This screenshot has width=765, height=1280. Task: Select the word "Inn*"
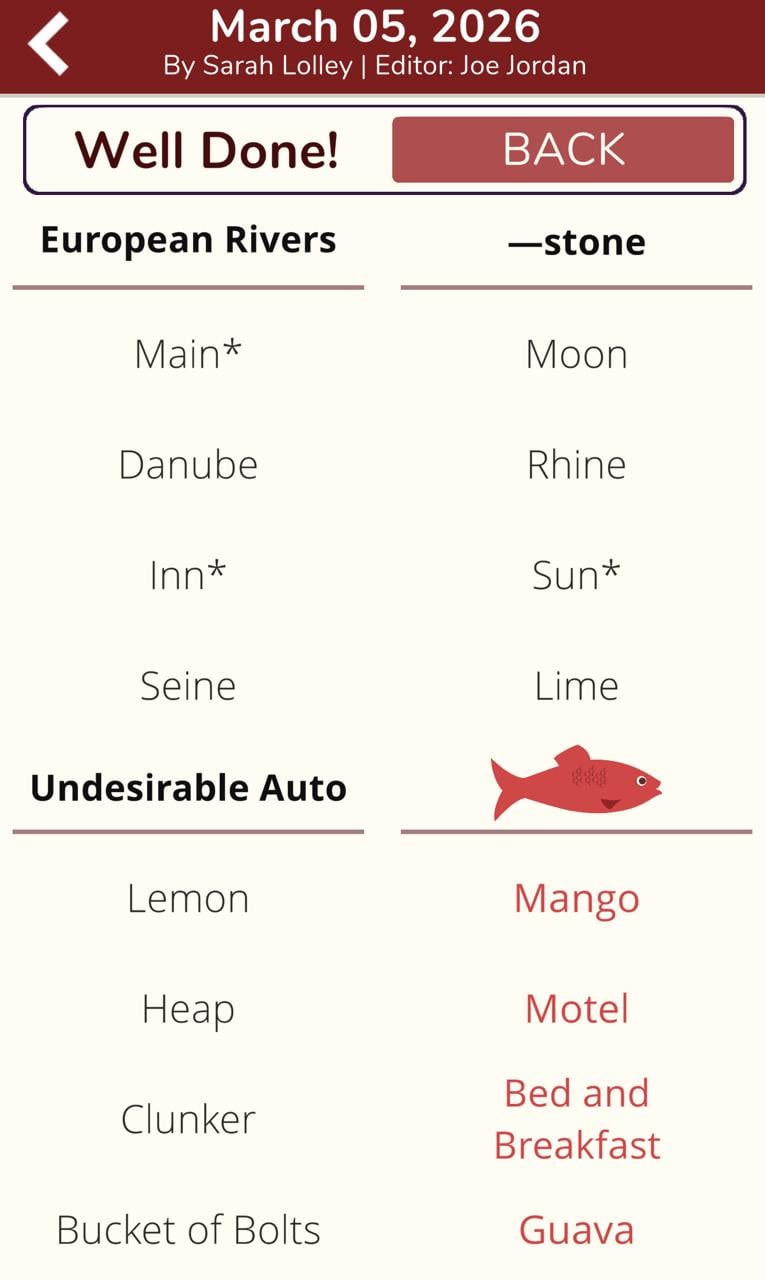188,575
